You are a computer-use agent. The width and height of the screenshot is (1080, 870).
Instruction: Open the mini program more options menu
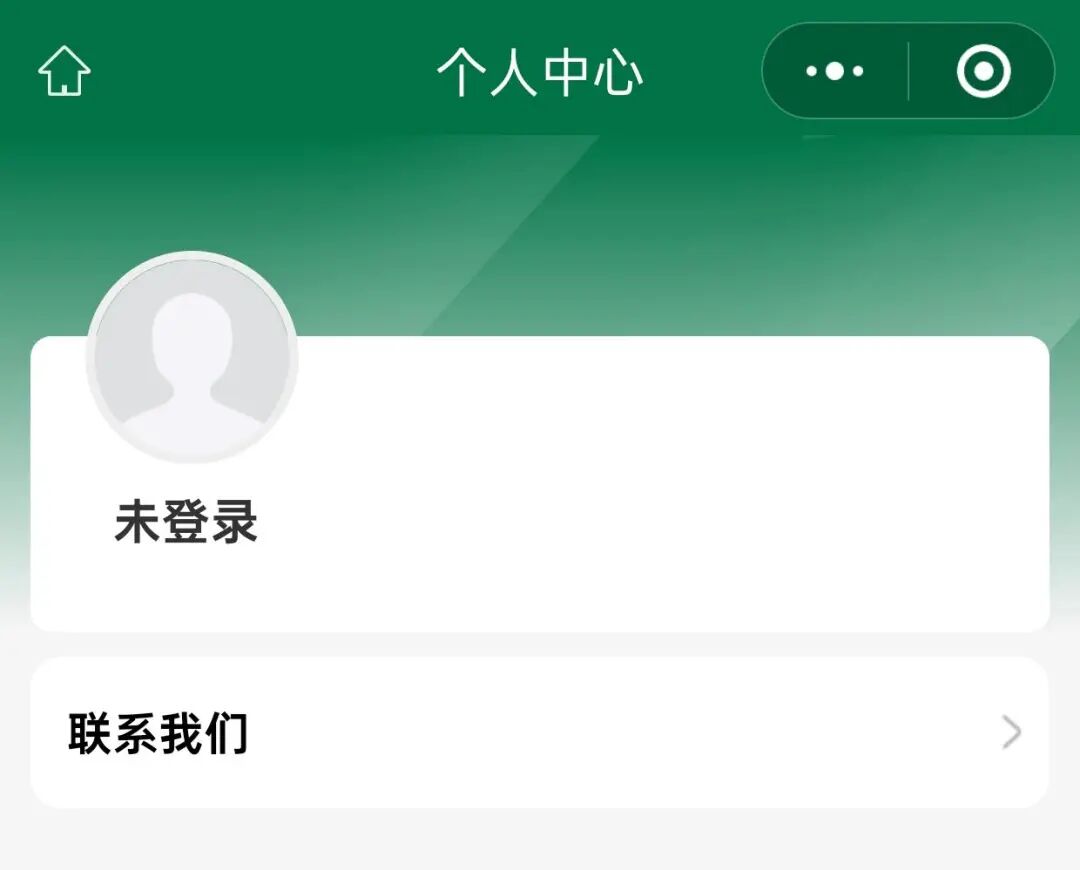click(x=835, y=71)
